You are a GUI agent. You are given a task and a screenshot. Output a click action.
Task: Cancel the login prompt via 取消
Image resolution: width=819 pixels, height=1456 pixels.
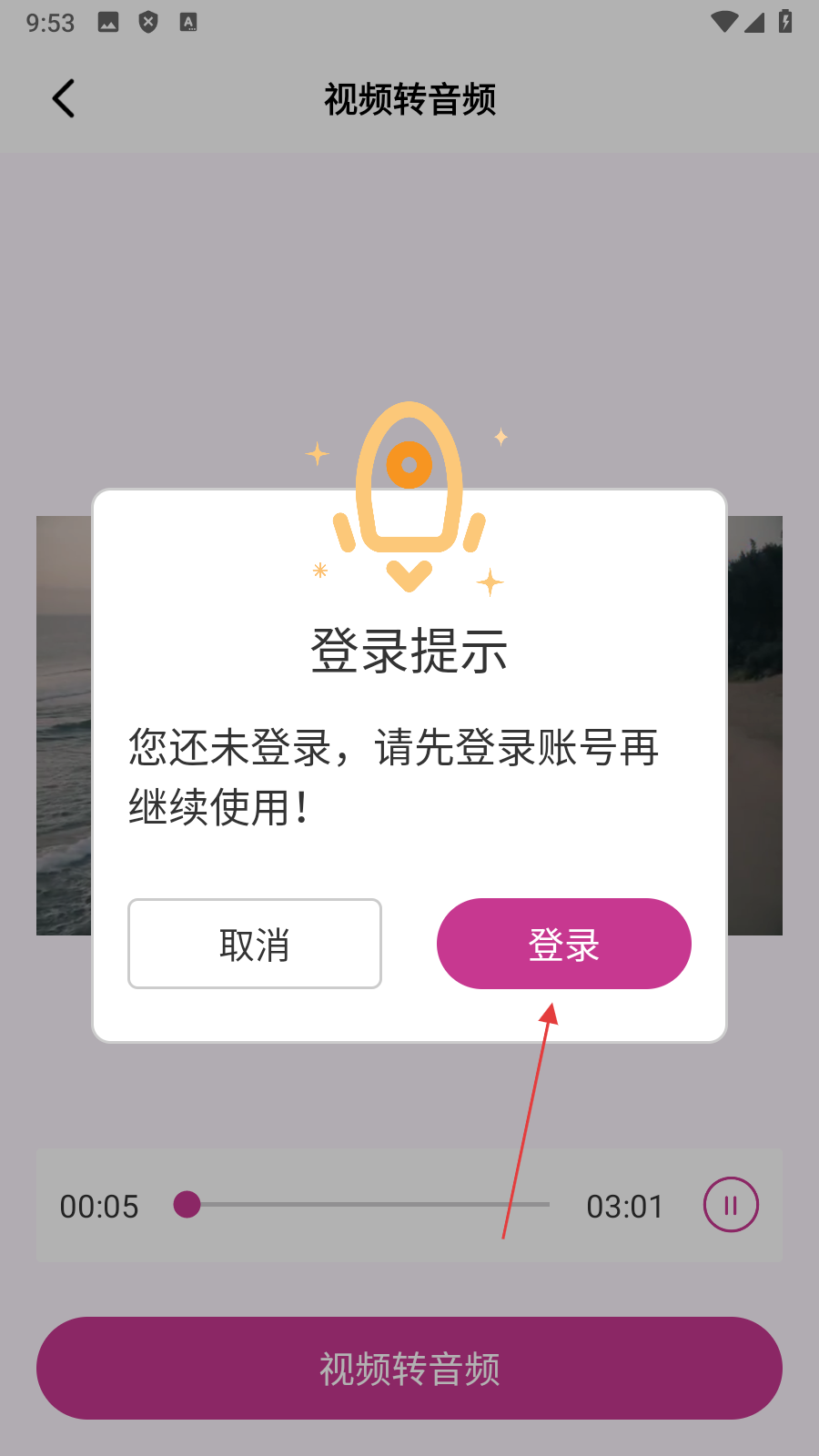tap(255, 944)
